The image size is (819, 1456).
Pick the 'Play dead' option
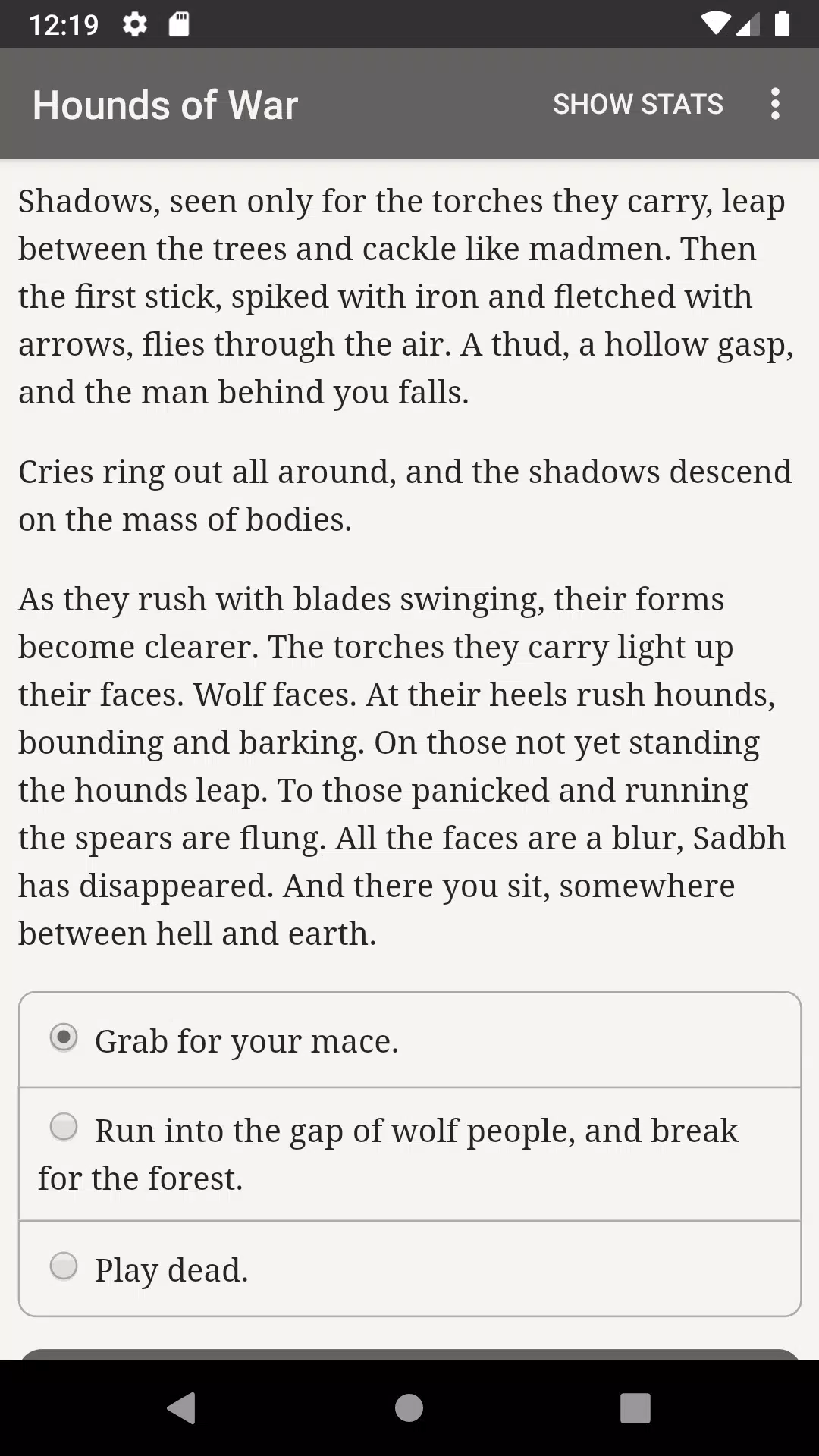tap(64, 1266)
